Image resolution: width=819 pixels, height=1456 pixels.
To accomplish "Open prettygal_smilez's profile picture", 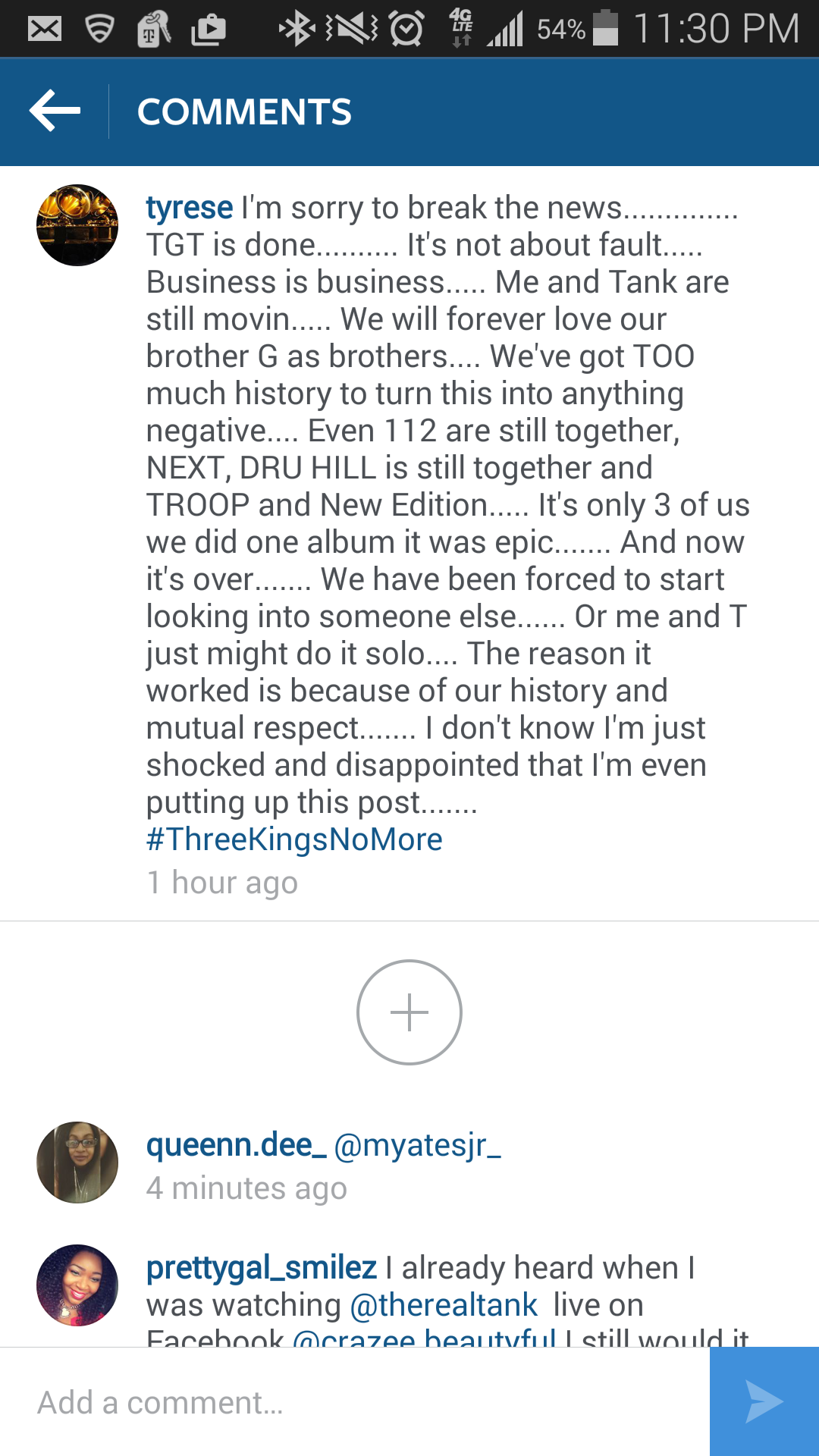I will click(x=77, y=1285).
